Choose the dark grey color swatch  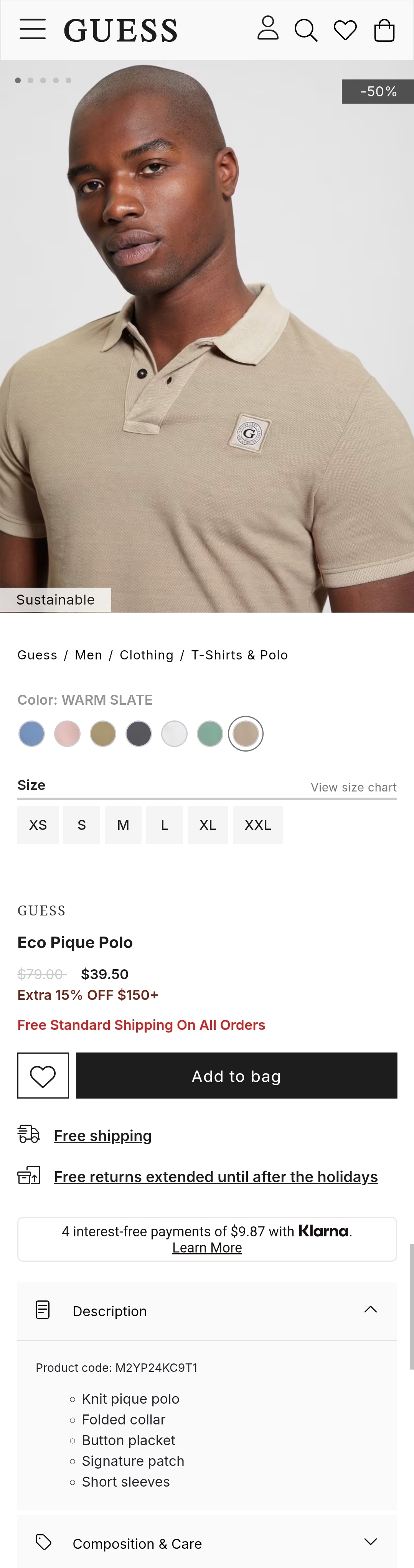pyautogui.click(x=139, y=734)
